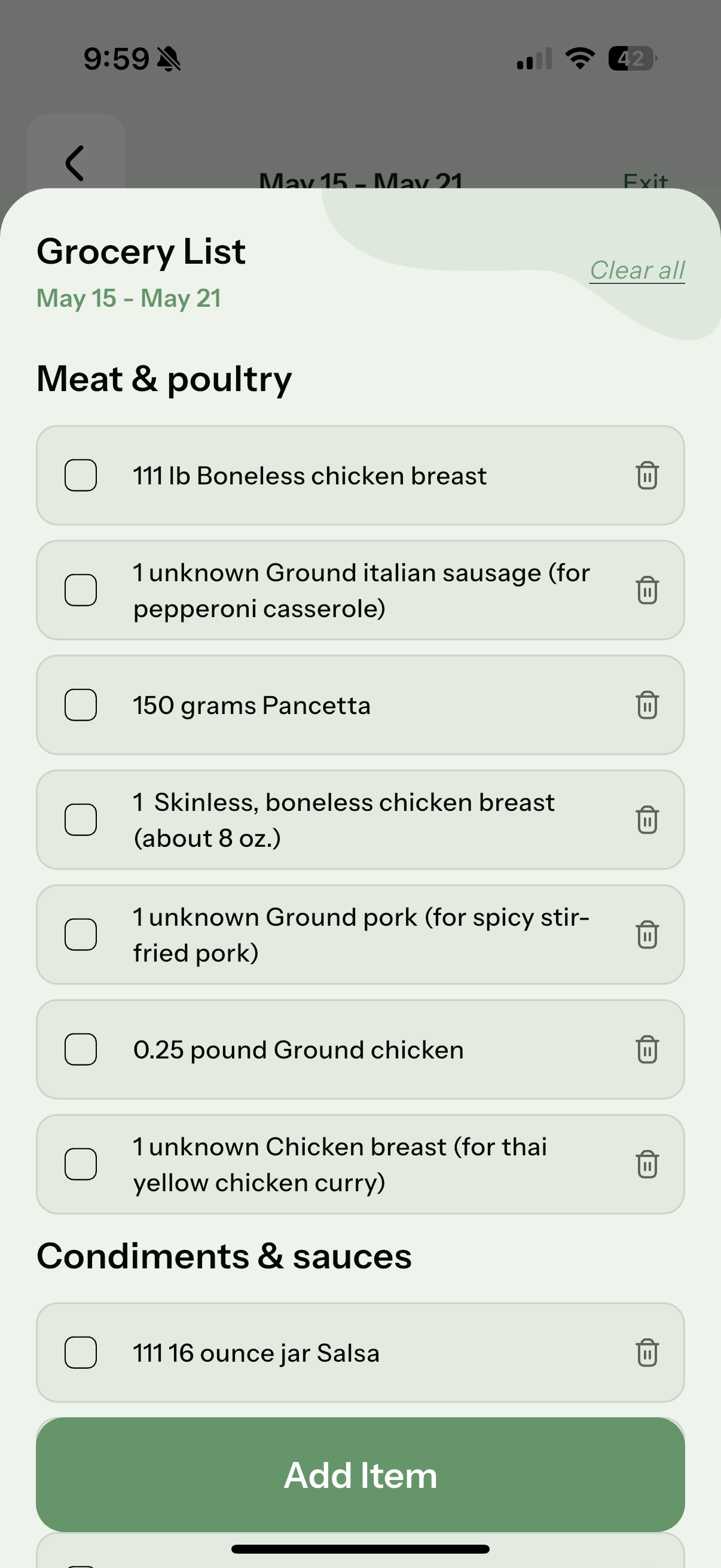Delete the Chicken breast curry item
Screen dimensions: 721x1568
tap(646, 1164)
